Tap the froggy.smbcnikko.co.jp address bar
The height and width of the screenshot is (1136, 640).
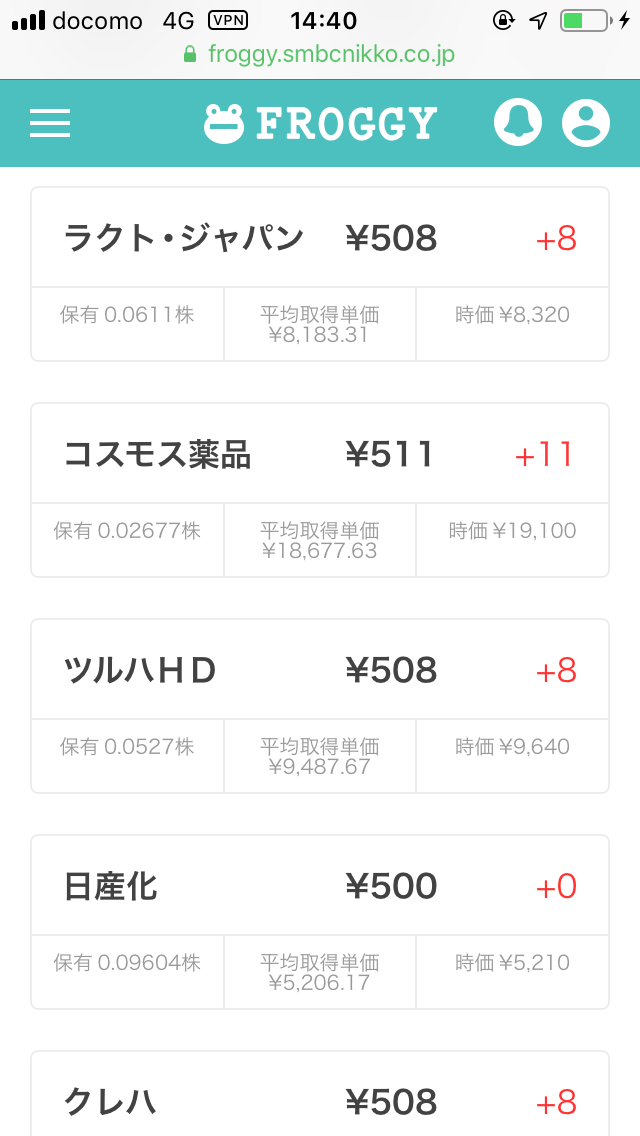click(320, 54)
